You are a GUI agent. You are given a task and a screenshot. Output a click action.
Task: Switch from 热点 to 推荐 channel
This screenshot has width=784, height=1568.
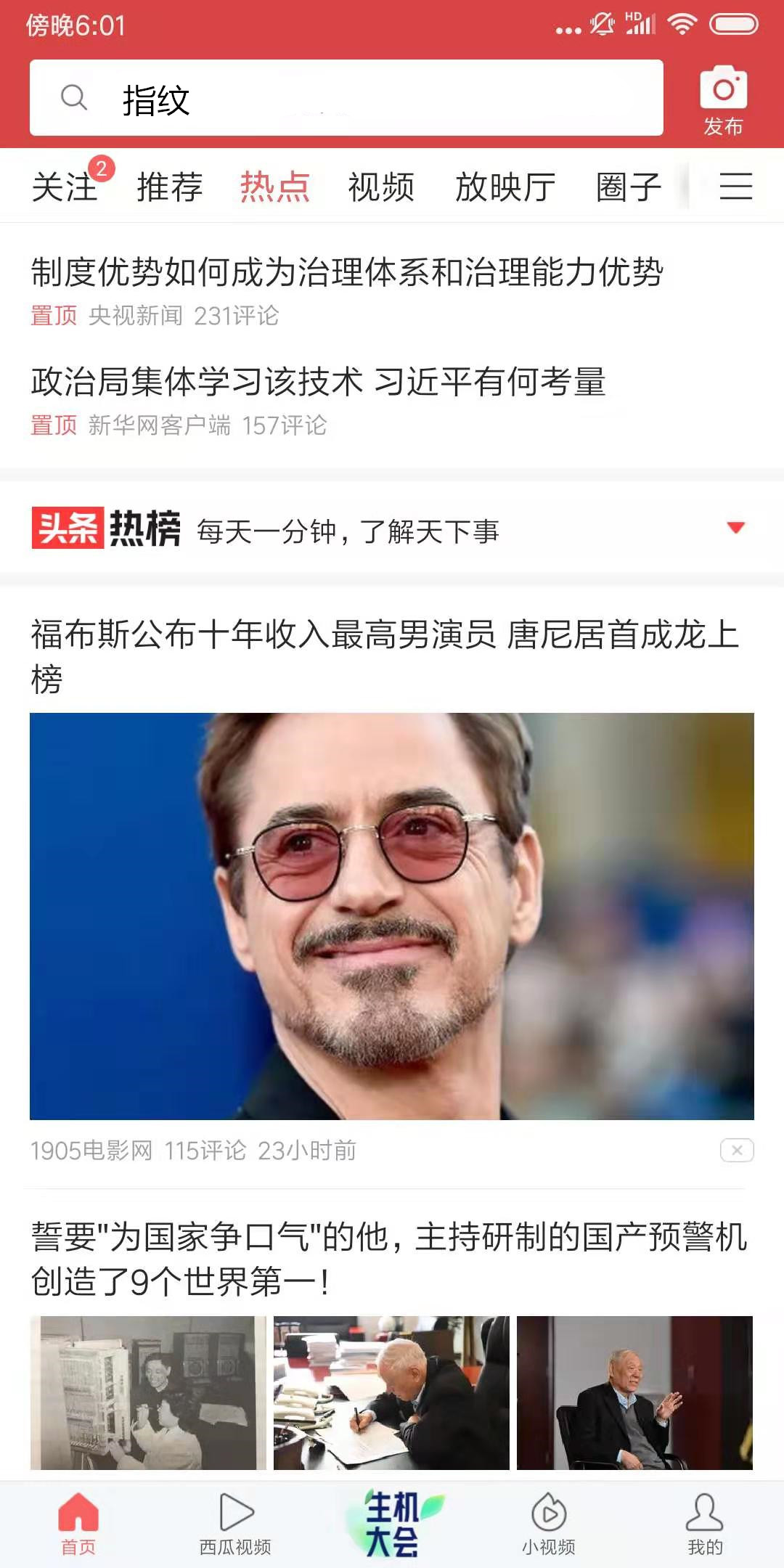(169, 187)
